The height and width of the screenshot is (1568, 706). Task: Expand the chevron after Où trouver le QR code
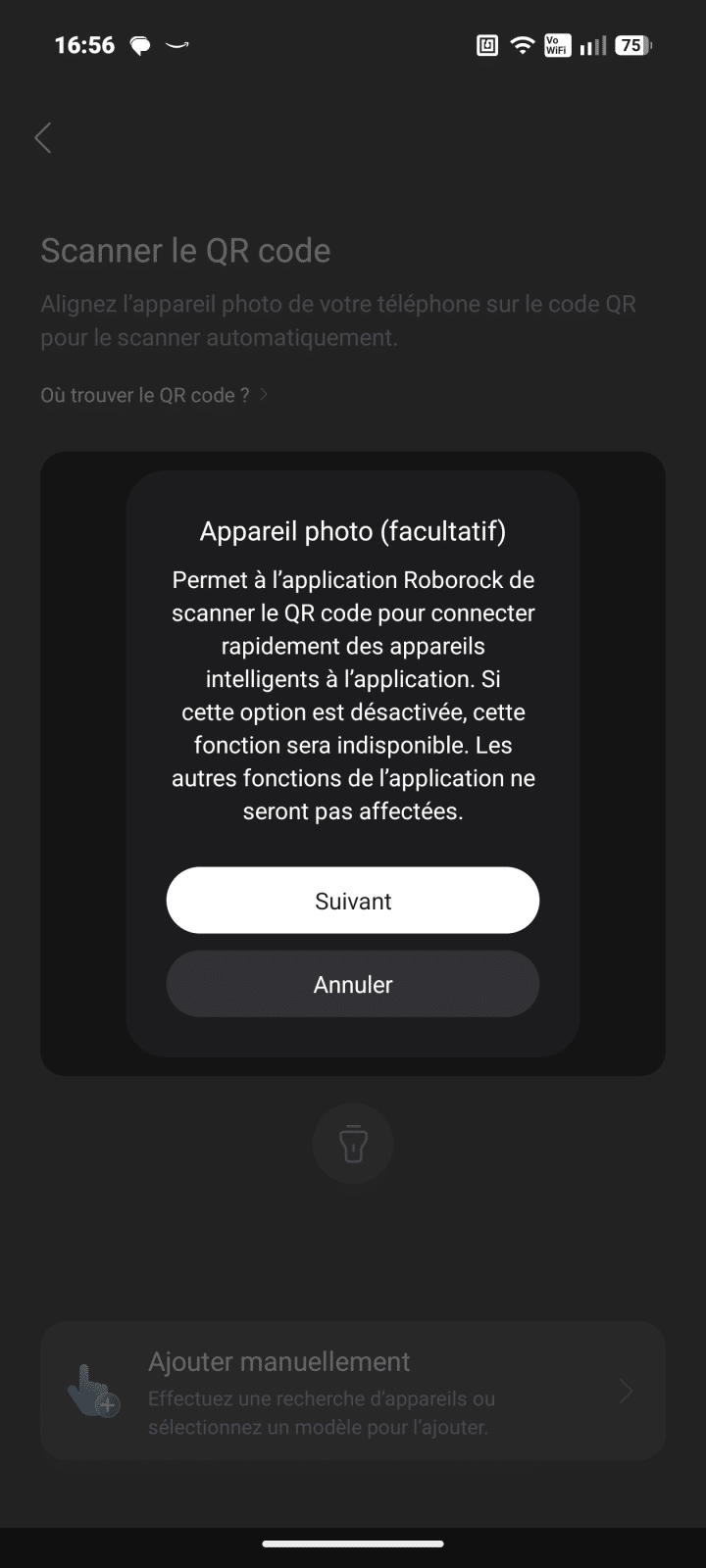point(263,394)
